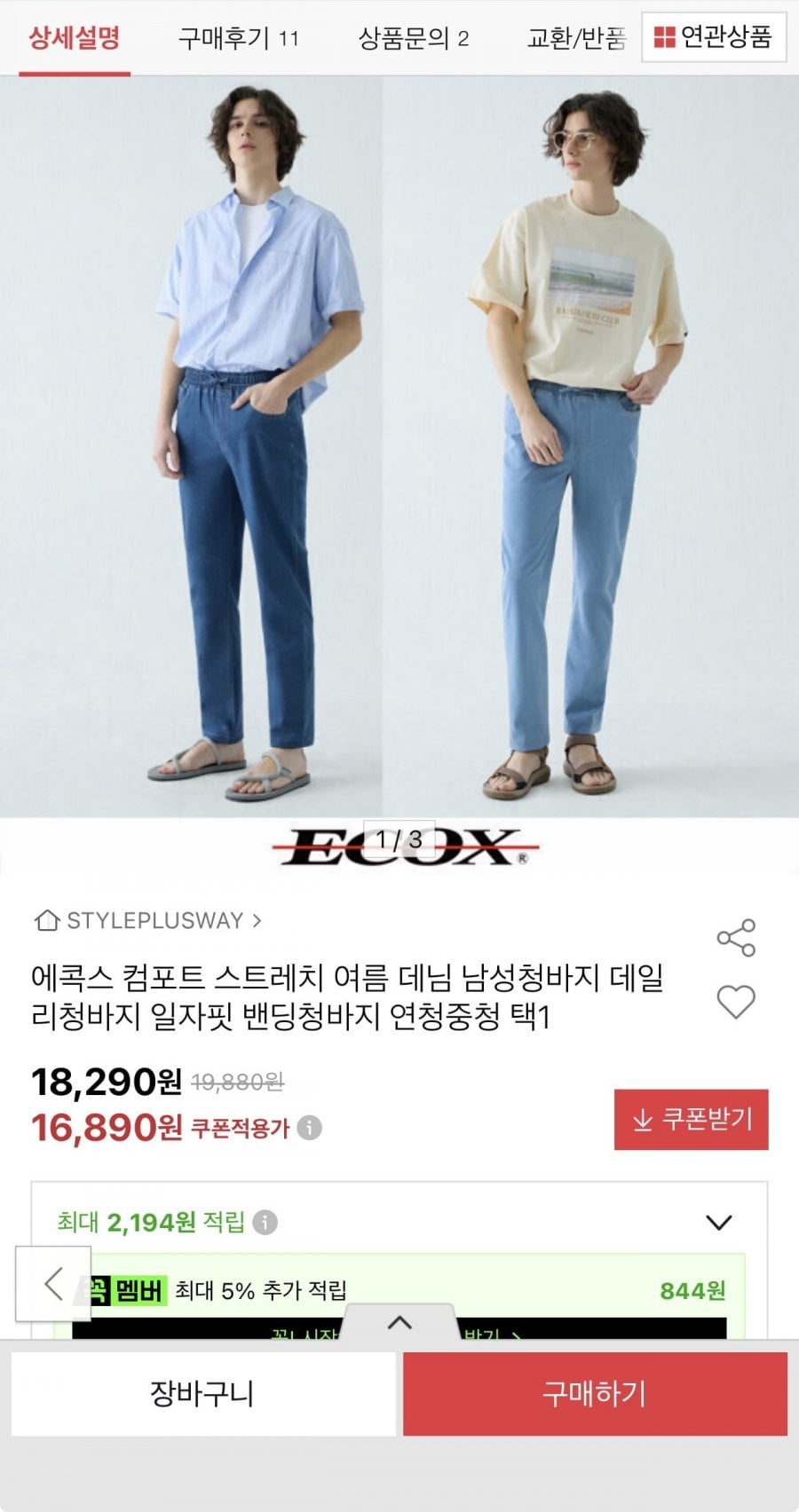Go back with the left arrow button
Screen dimensions: 799x1512
[53, 1284]
